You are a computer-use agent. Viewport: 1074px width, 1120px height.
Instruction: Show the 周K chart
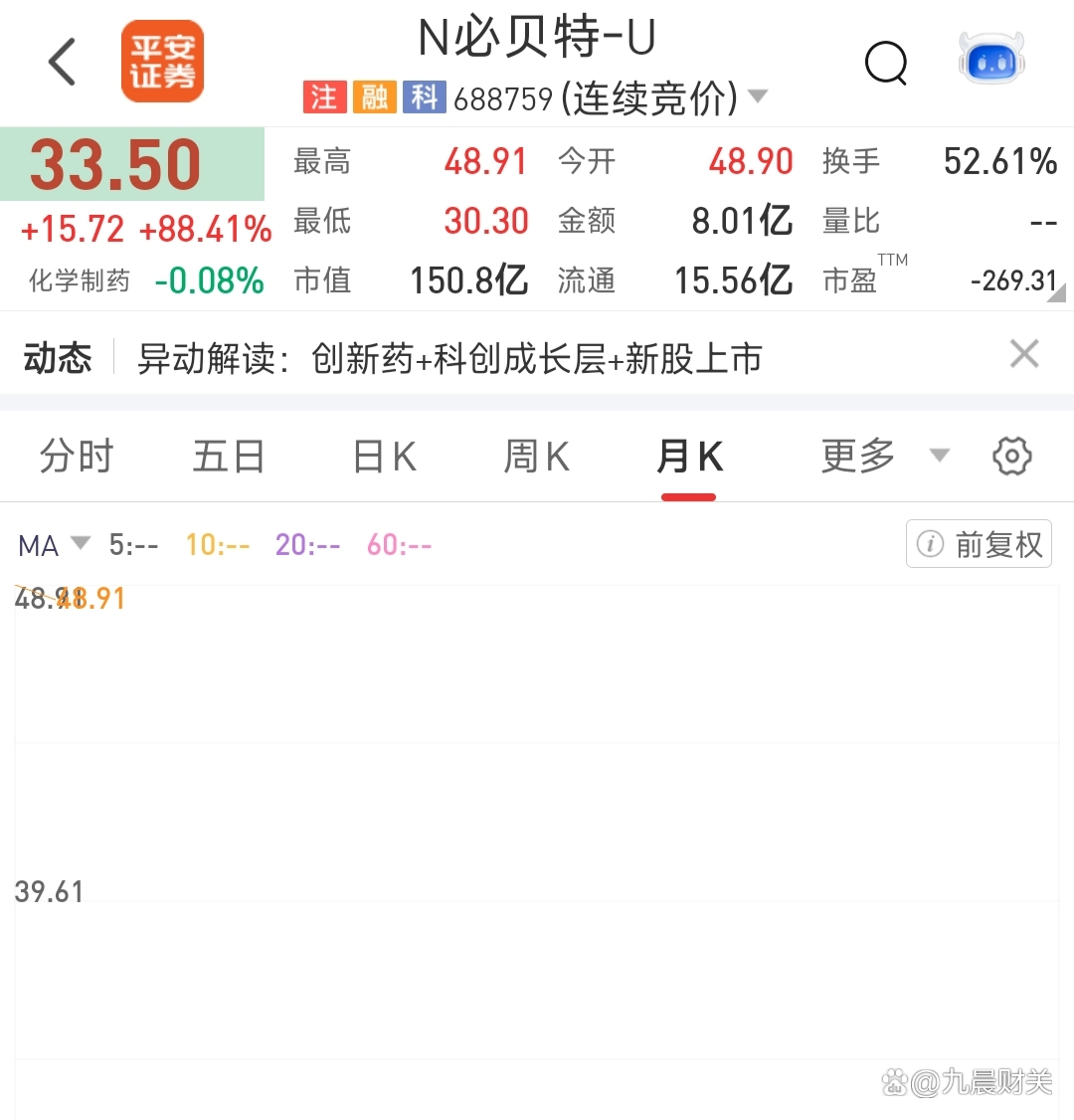536,457
